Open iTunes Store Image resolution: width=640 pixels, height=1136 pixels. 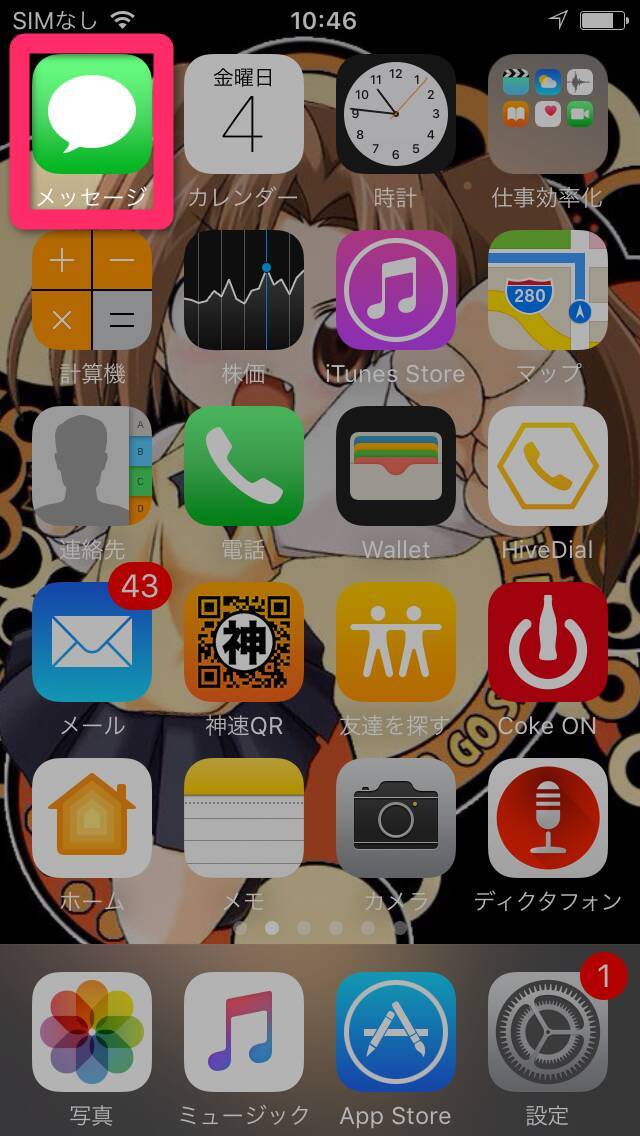(x=396, y=290)
